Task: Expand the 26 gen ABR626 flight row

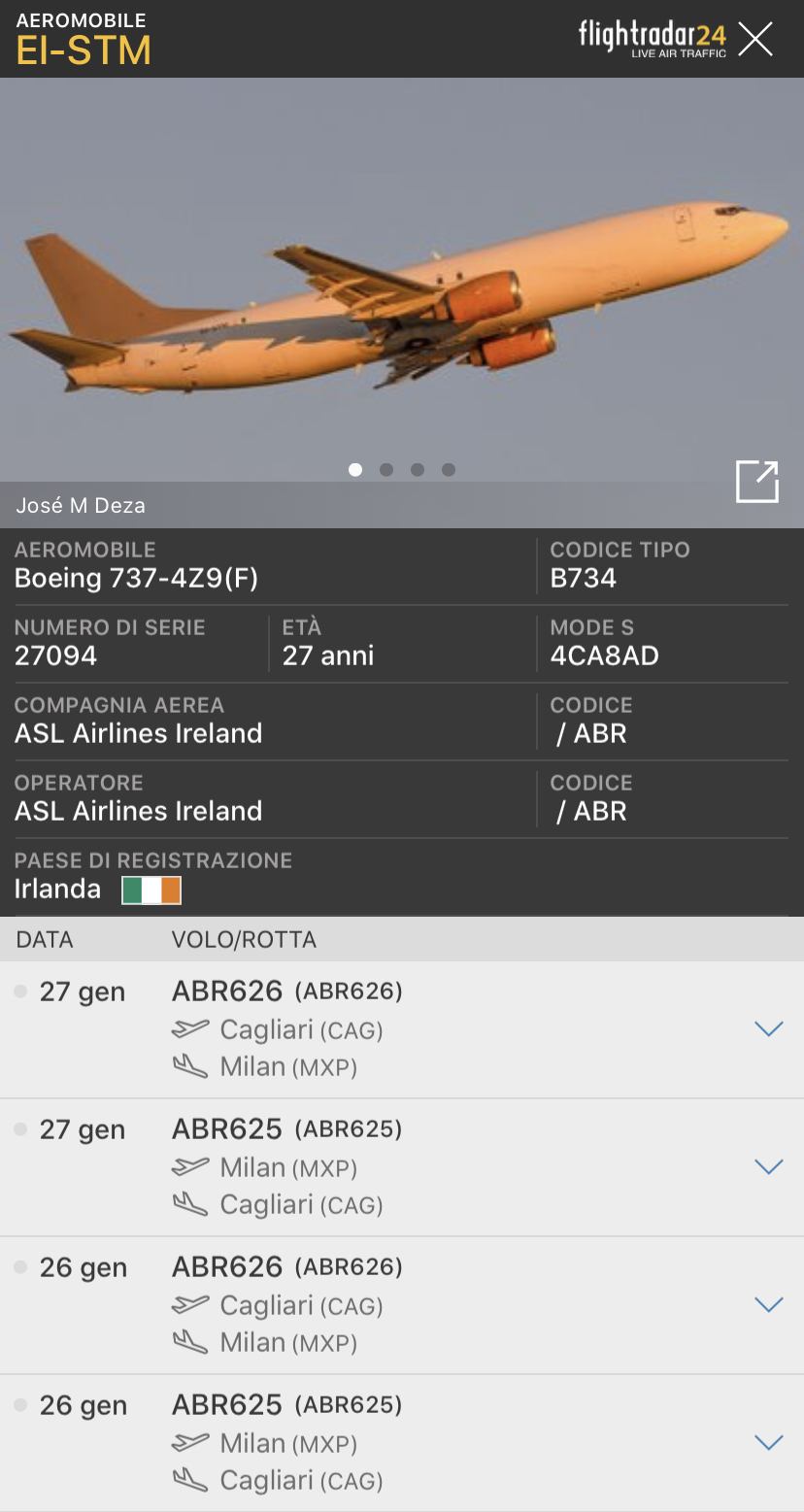Action: [x=768, y=1305]
